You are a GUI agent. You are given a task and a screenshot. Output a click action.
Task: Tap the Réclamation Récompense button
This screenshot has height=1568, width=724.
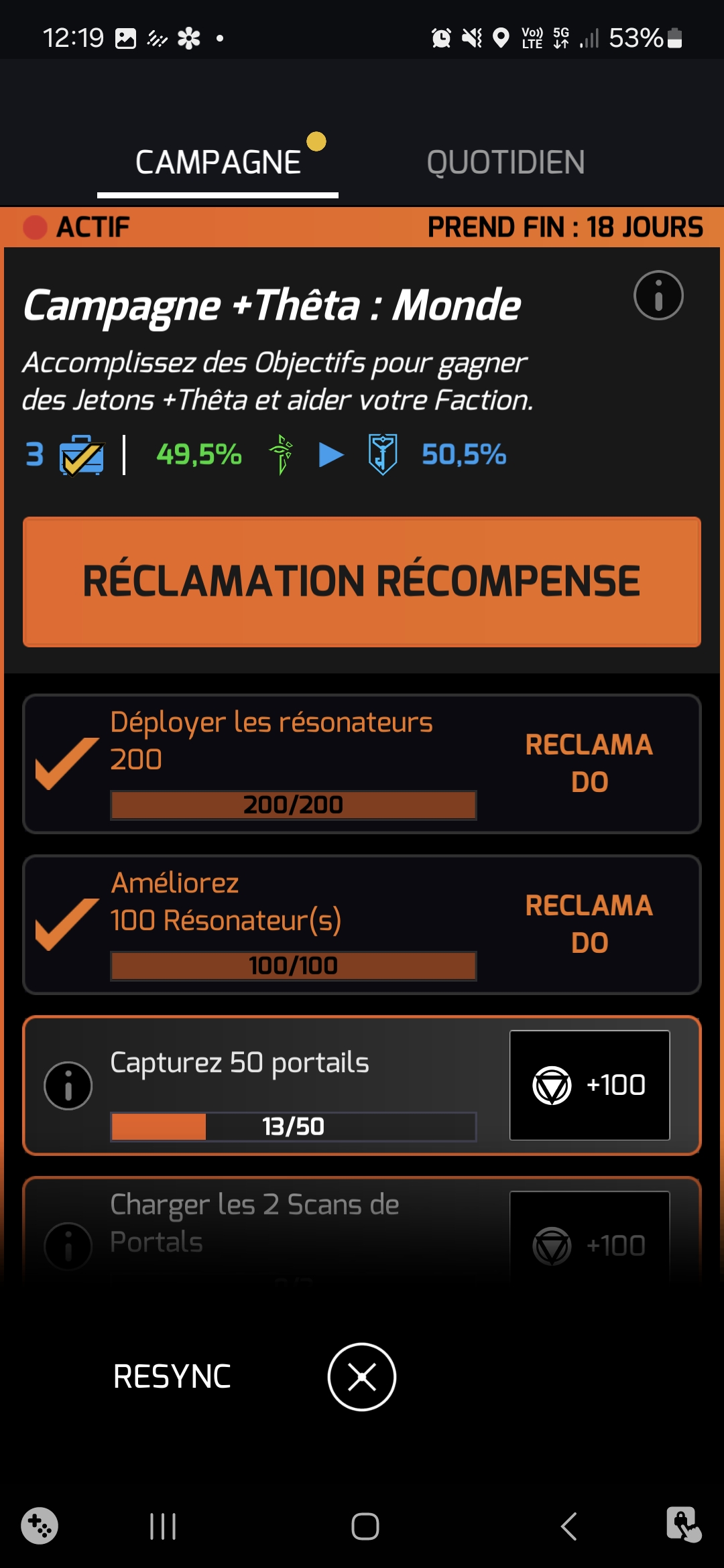[x=362, y=582]
